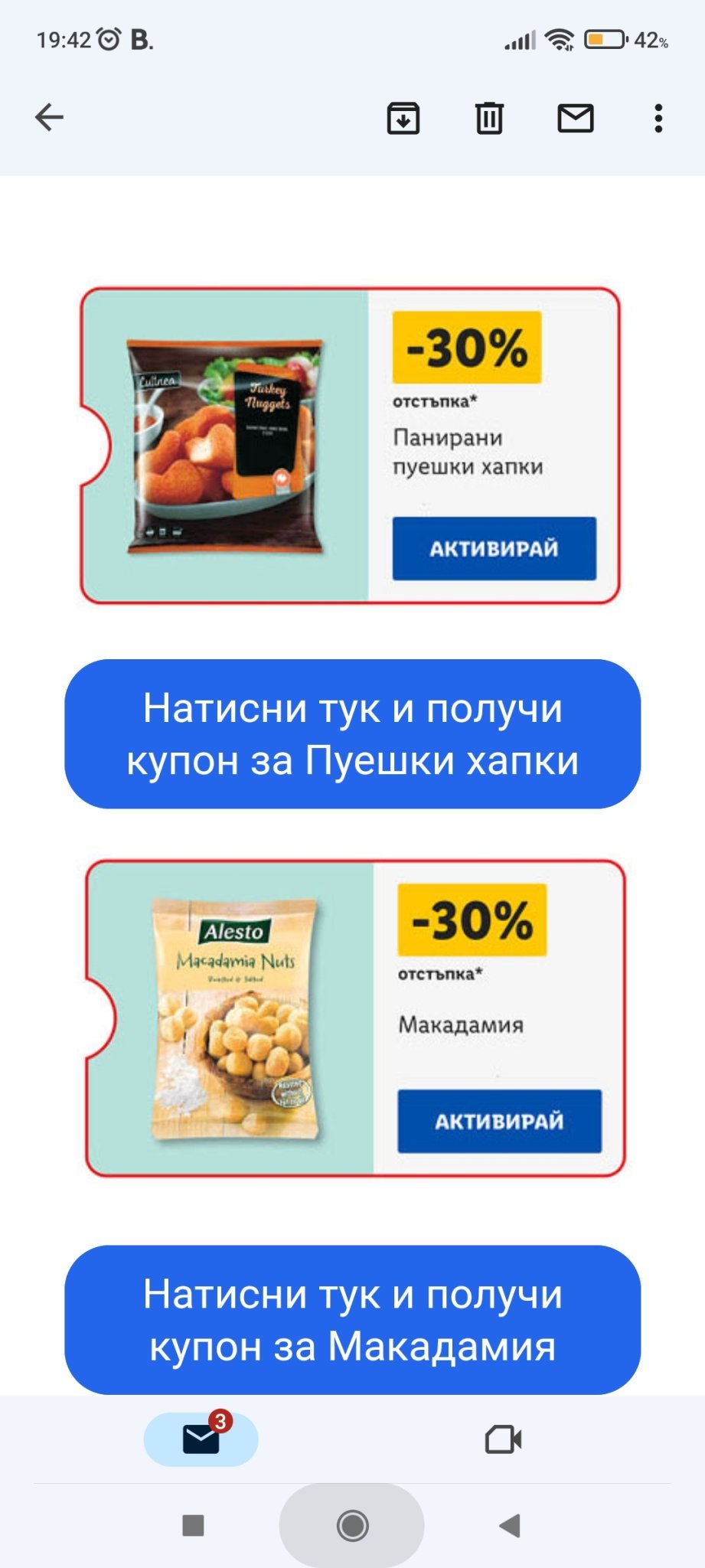Tap the Пуешки хапки coupon button
The image size is (705, 1568).
point(352,733)
